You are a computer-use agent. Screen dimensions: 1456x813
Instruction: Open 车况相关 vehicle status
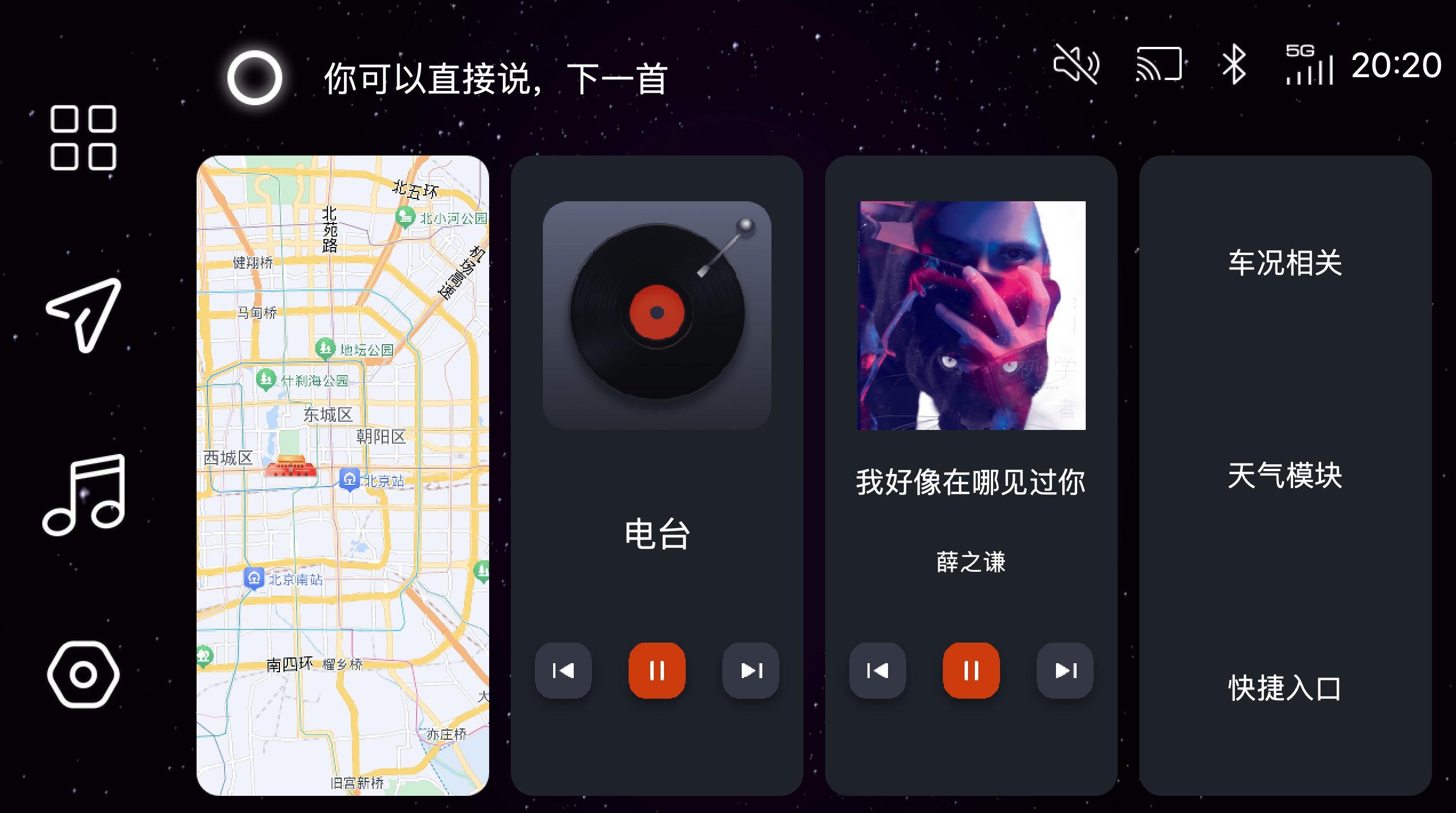click(1285, 263)
